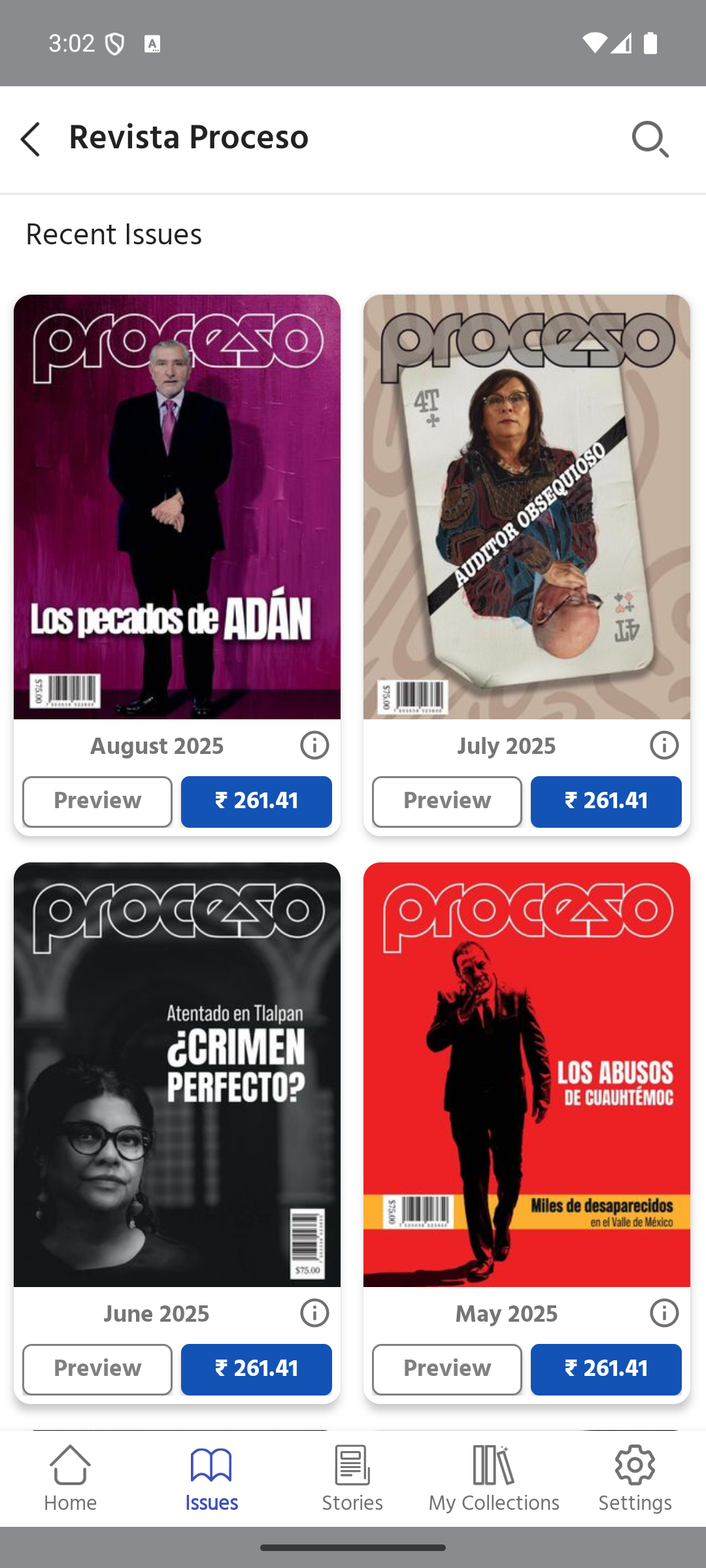This screenshot has width=706, height=1568.
Task: Preview the June 2025 issue
Action: [x=97, y=1369]
